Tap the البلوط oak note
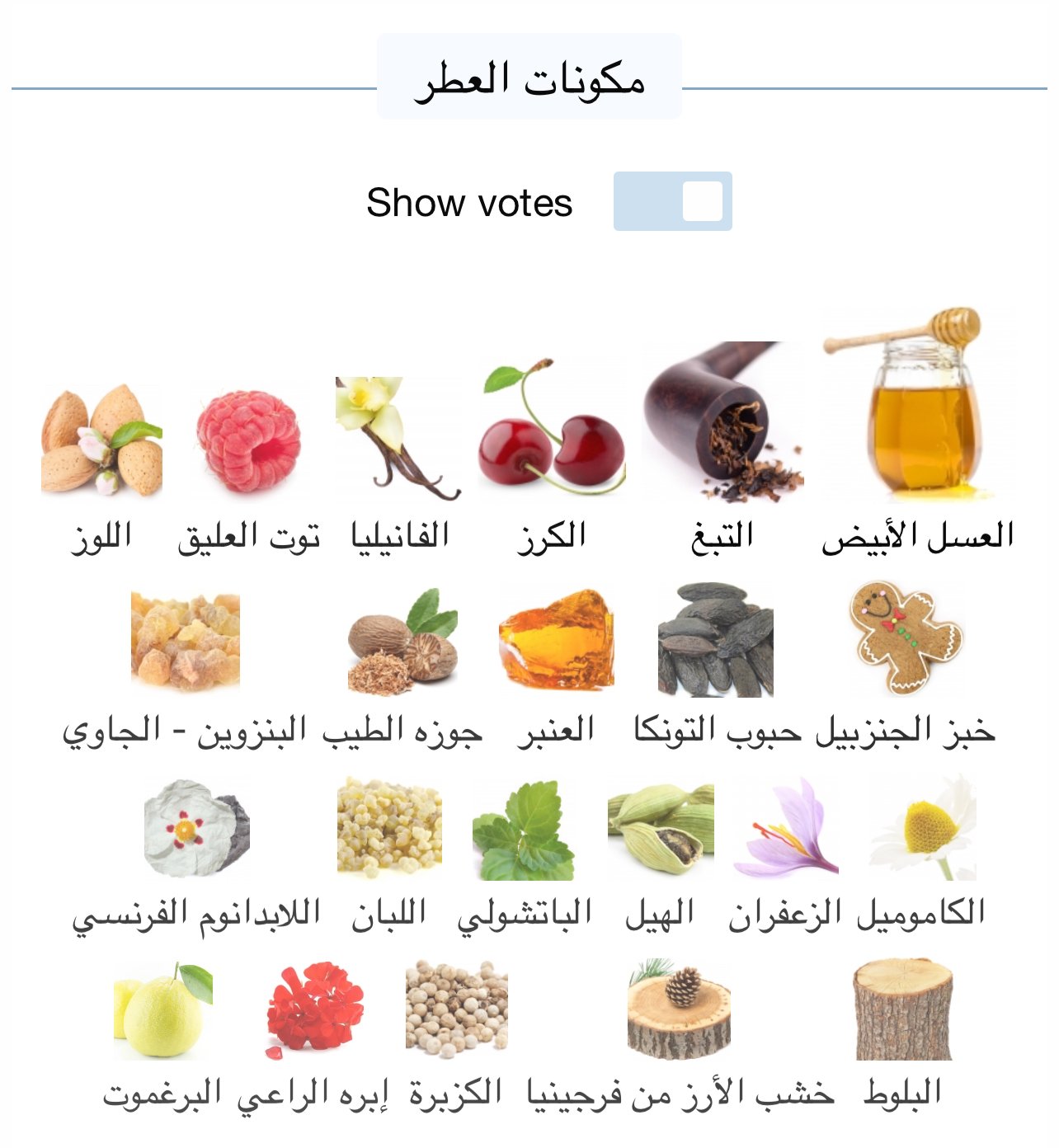 pos(902,1010)
